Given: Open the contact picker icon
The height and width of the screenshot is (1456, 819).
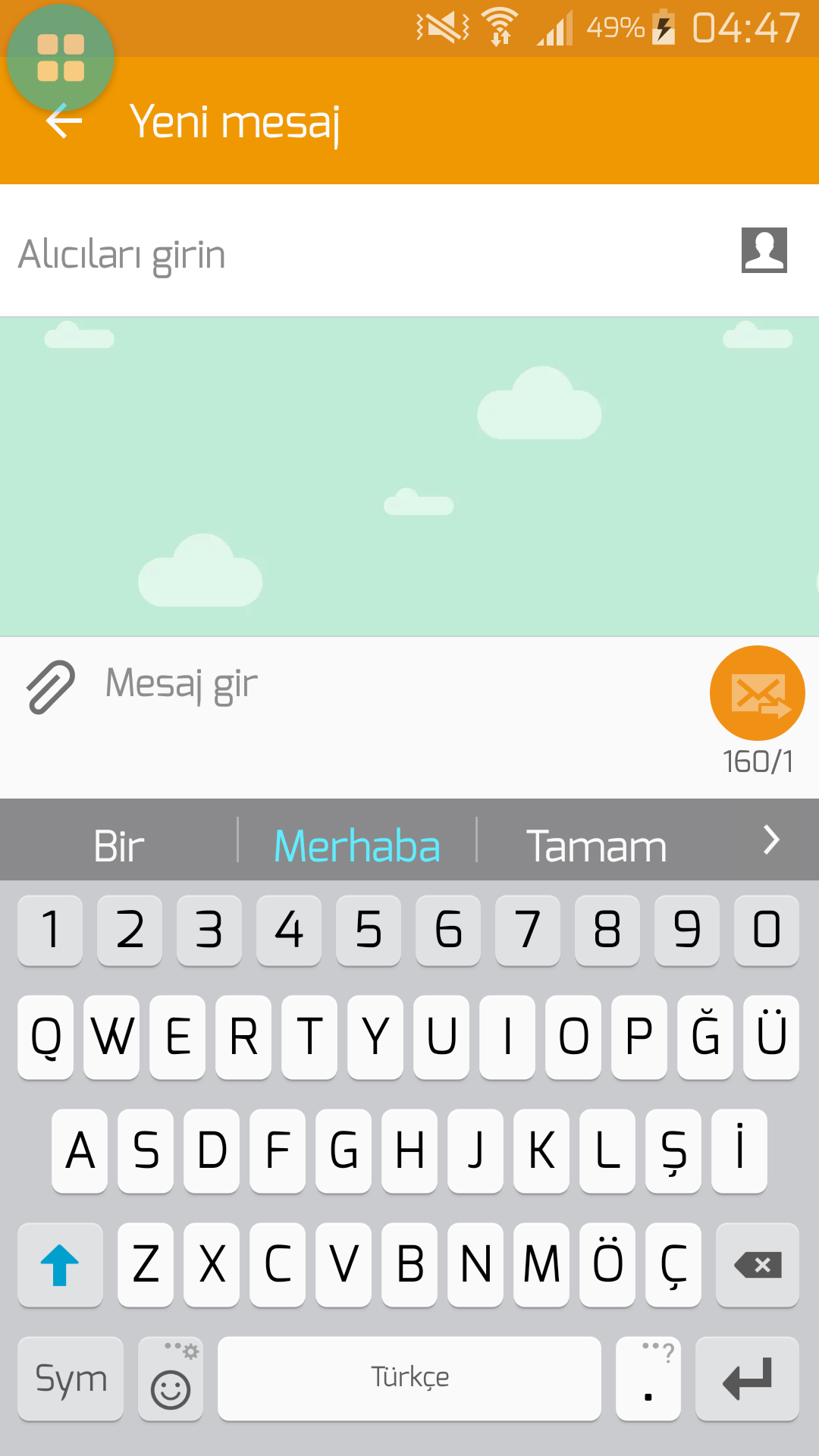Looking at the screenshot, I should [x=764, y=250].
